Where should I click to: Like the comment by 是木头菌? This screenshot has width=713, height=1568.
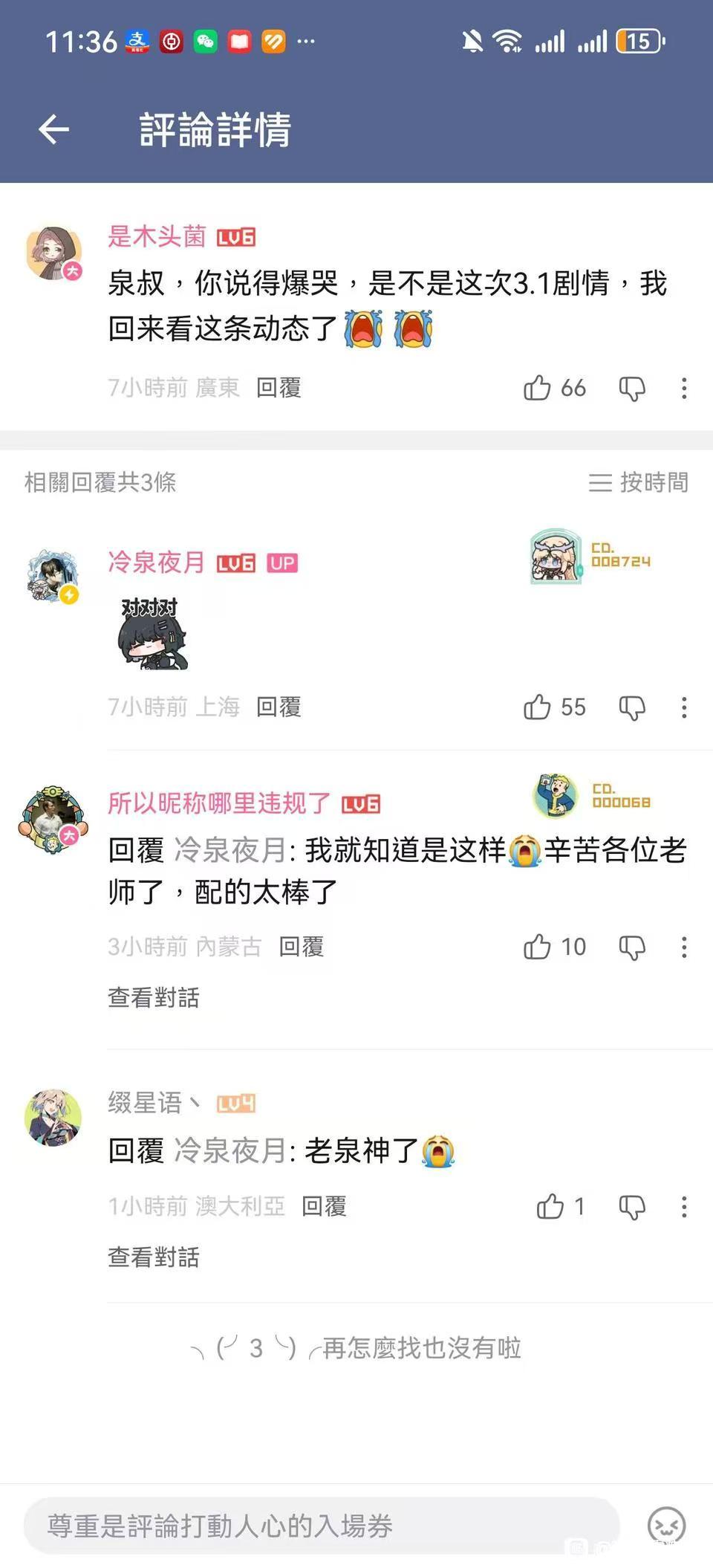537,387
